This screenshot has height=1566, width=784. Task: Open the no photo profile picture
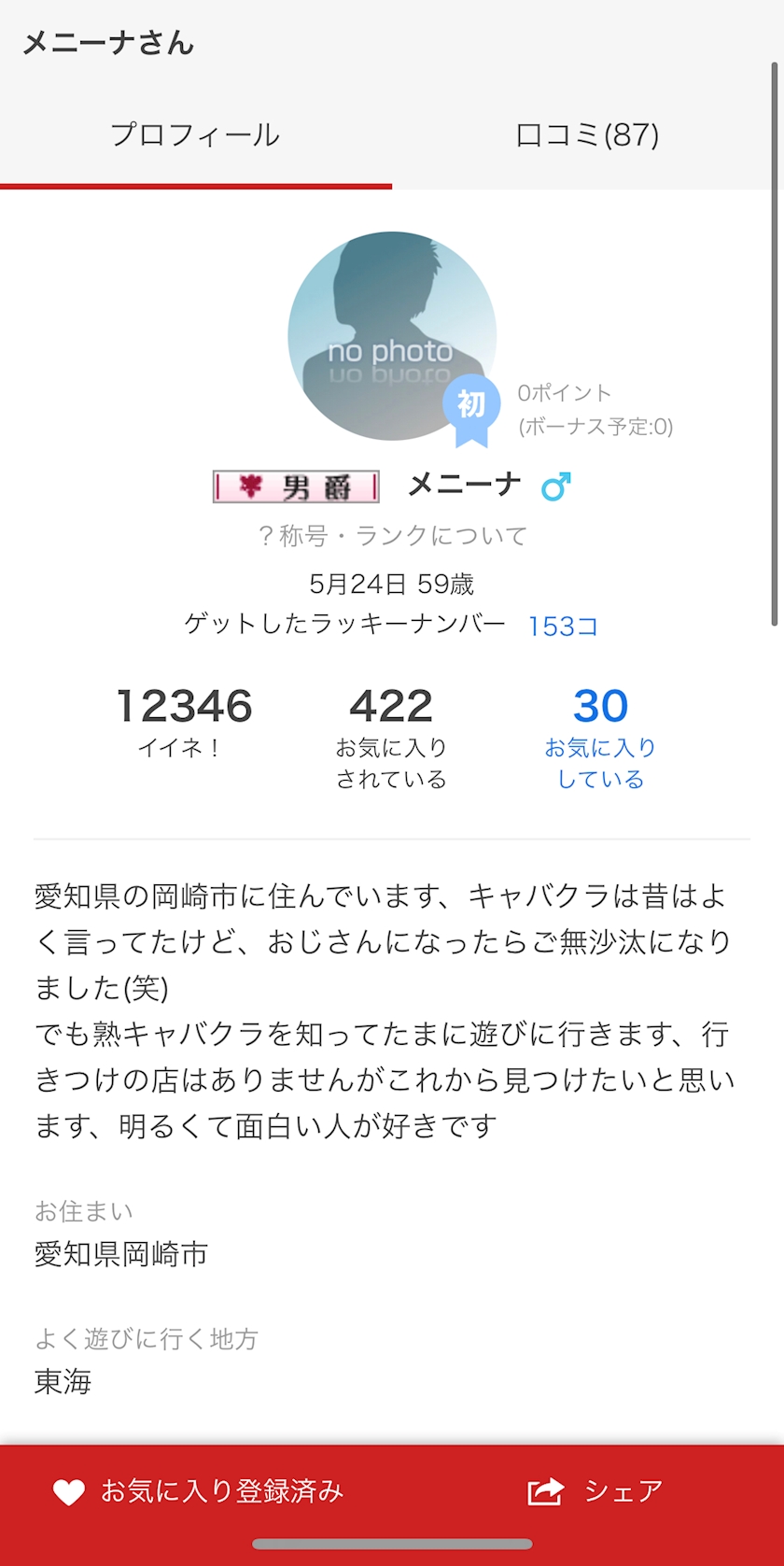(x=392, y=336)
